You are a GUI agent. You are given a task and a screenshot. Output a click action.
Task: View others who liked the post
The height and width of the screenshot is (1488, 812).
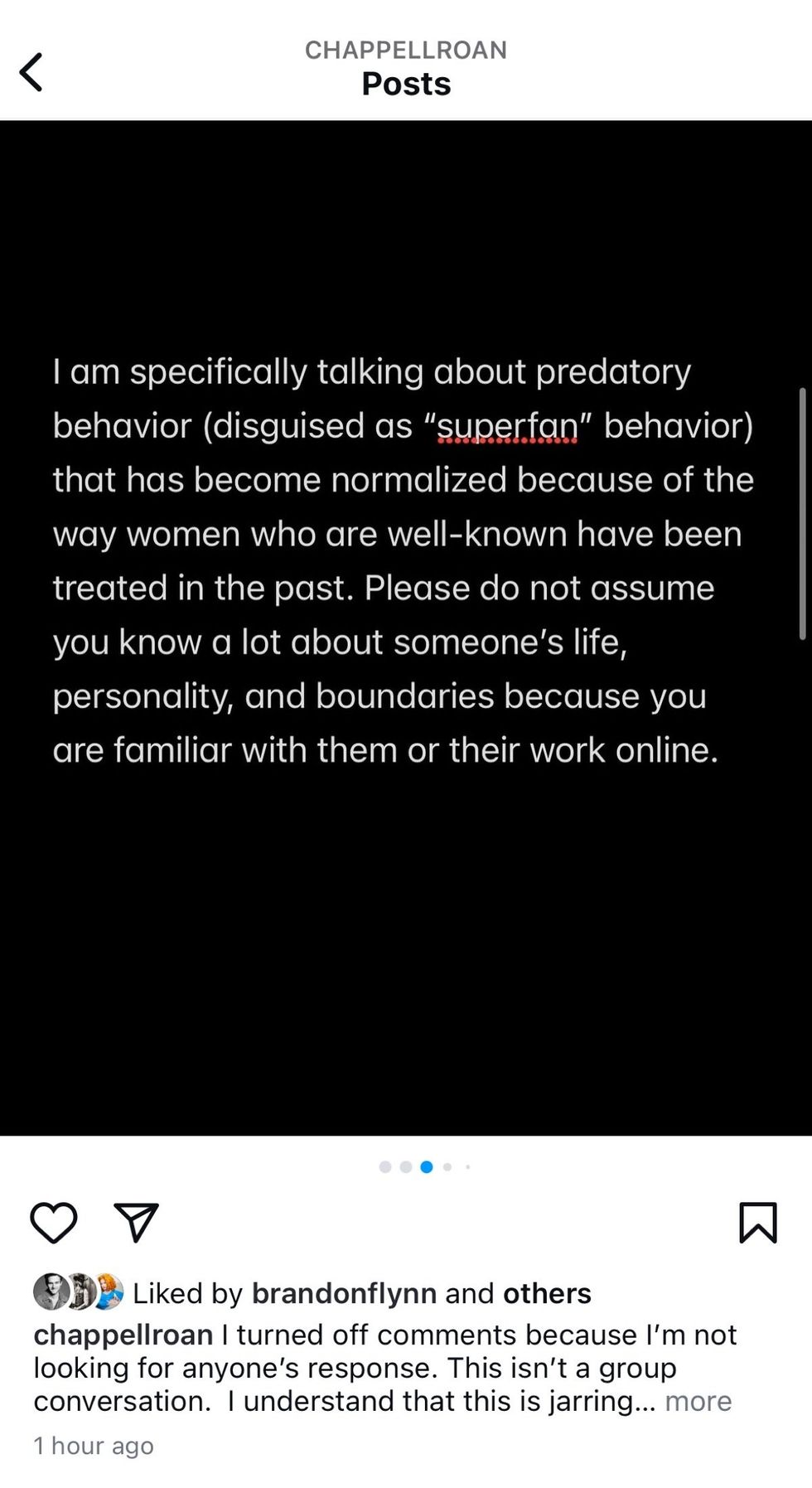coord(547,1293)
